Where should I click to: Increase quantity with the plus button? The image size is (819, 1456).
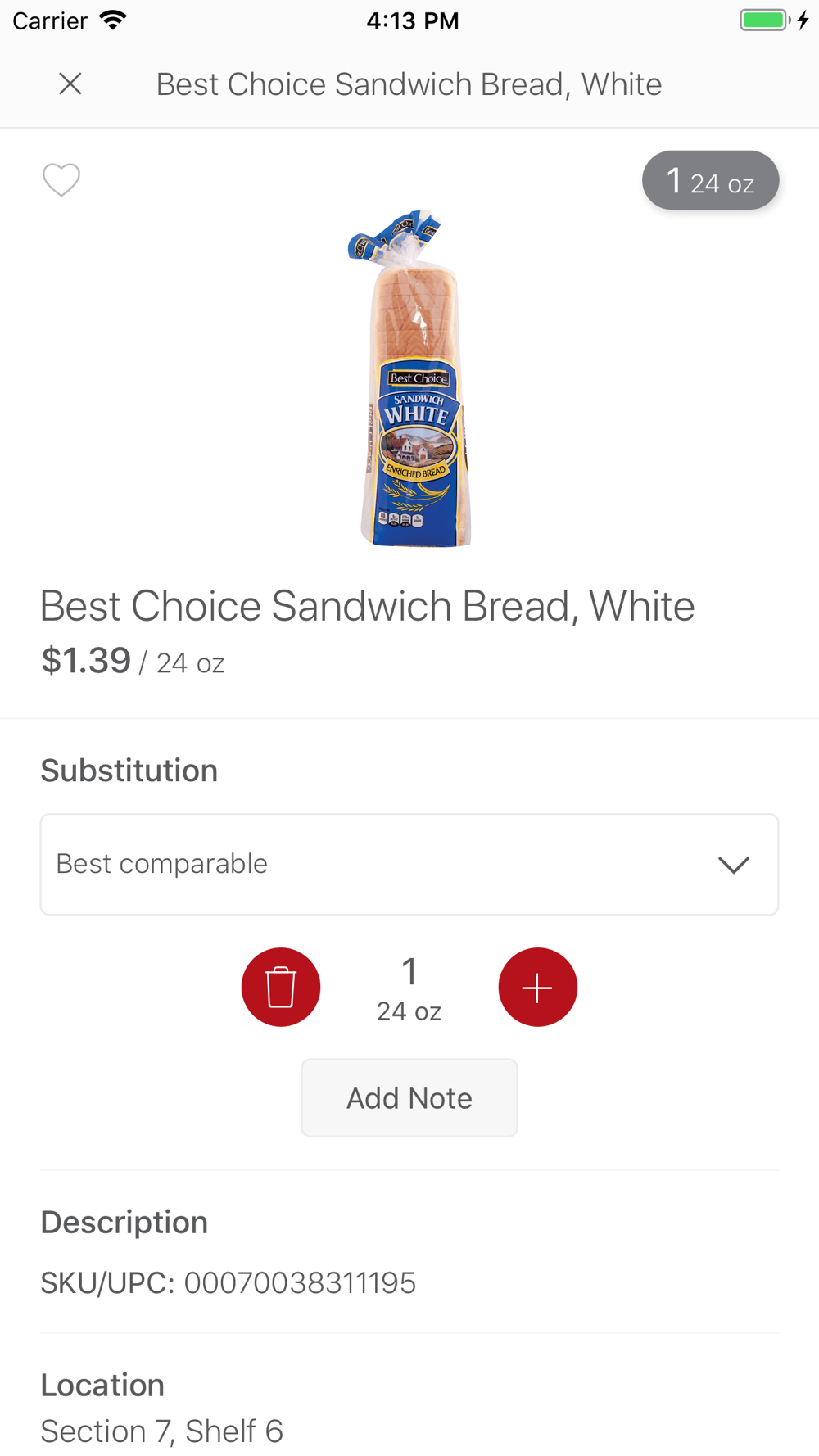tap(538, 987)
